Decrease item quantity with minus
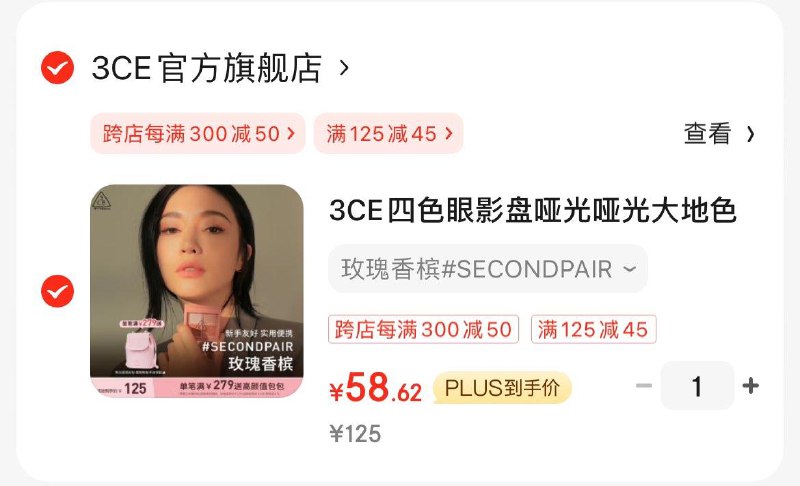Screen dimensions: 800x486 (644, 386)
